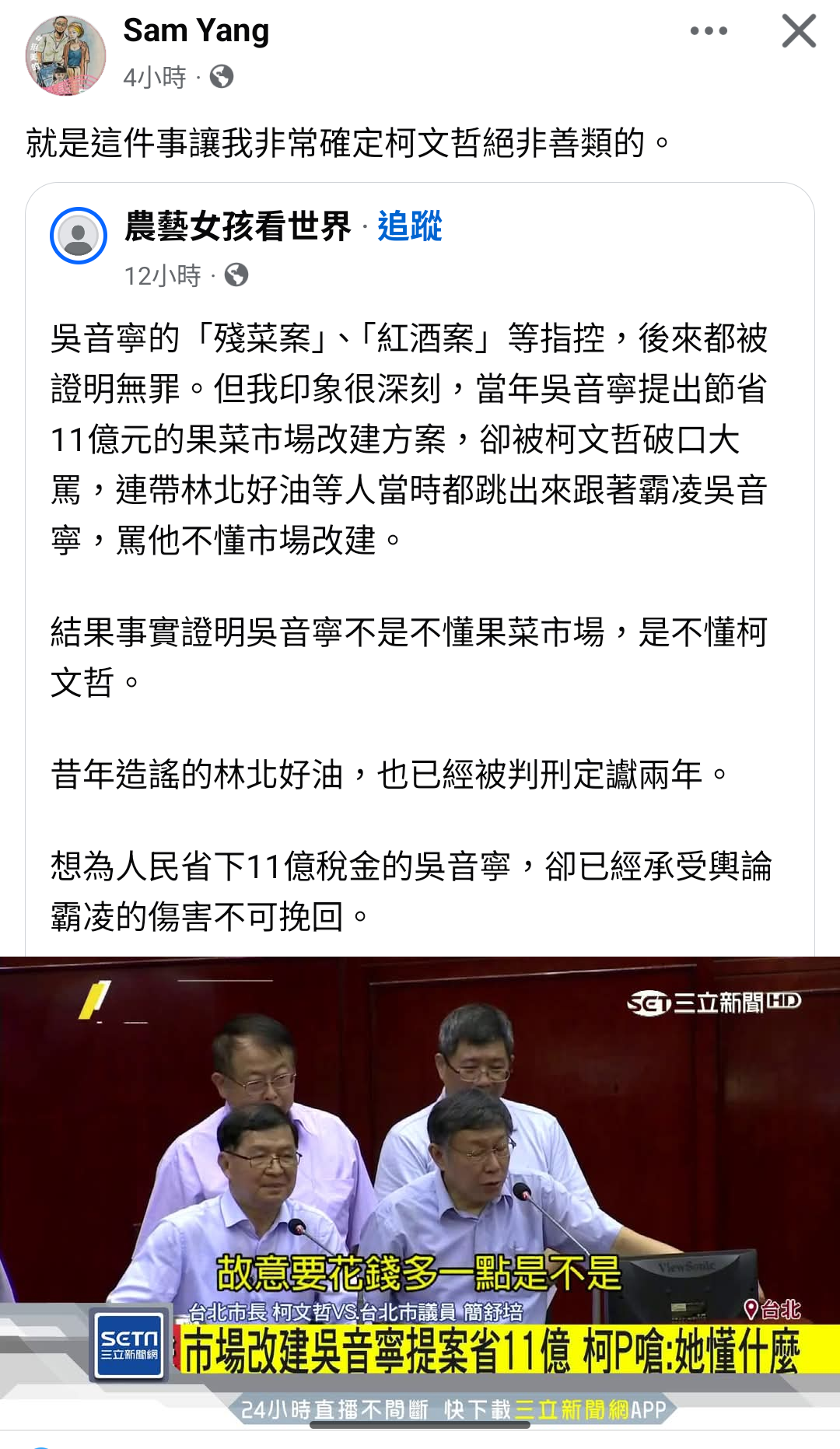Image resolution: width=840 pixels, height=1449 pixels.
Task: Close the post with the X button
Action: point(799,32)
